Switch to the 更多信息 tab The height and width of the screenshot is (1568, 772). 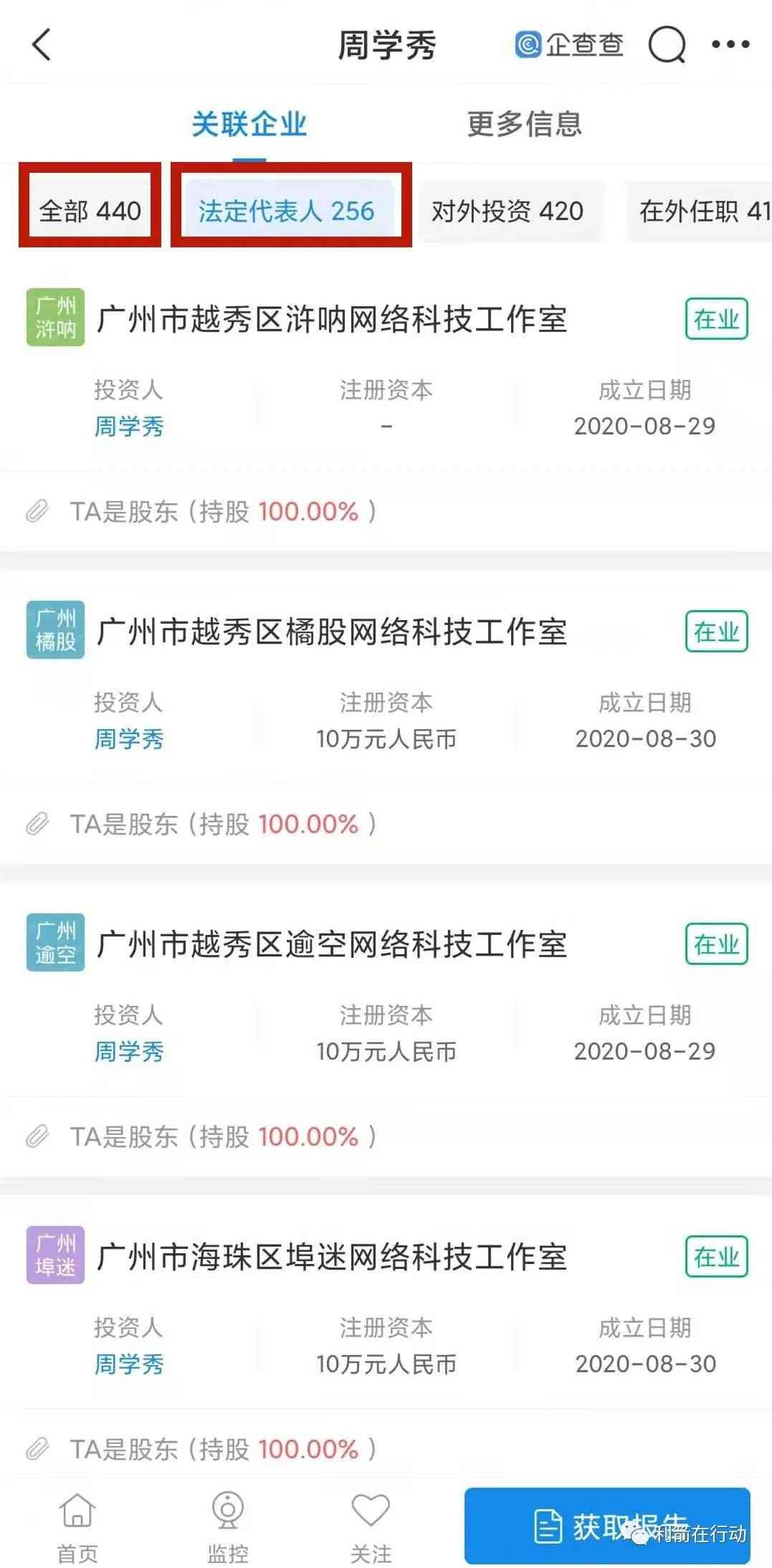[x=525, y=123]
